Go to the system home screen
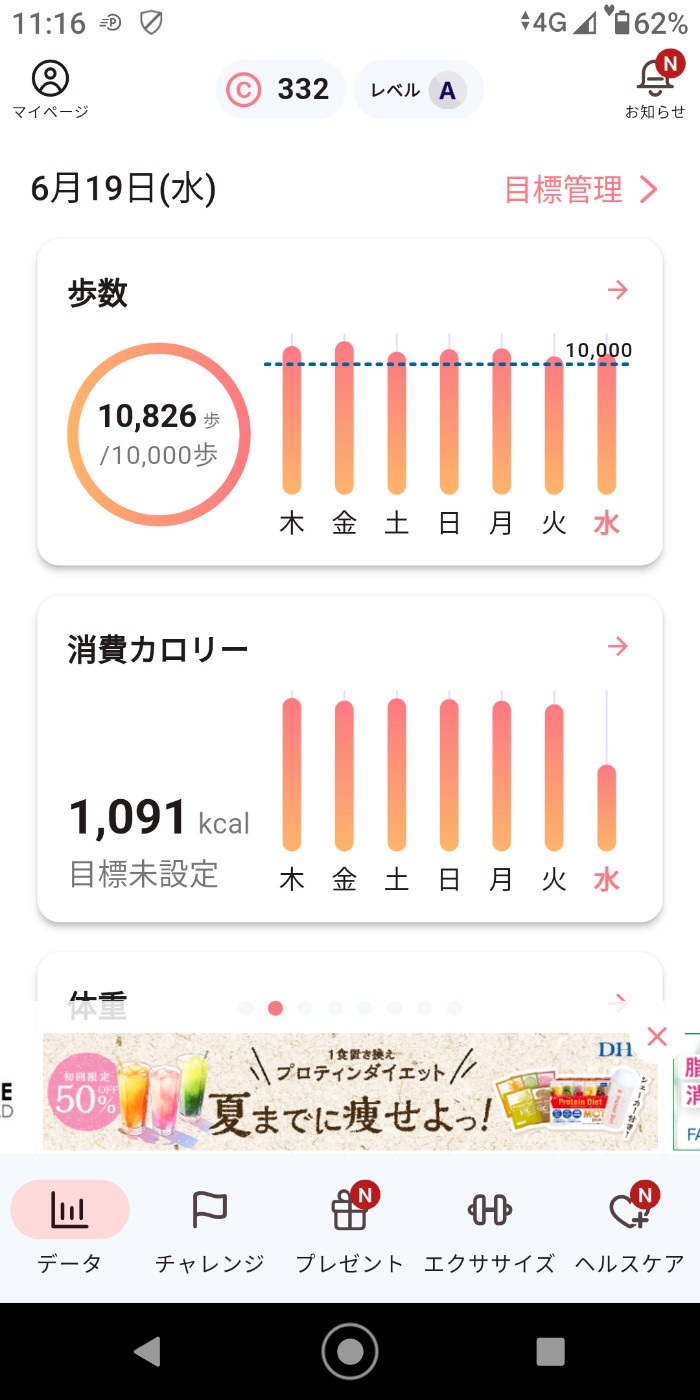Image resolution: width=700 pixels, height=1400 pixels. pos(350,1351)
